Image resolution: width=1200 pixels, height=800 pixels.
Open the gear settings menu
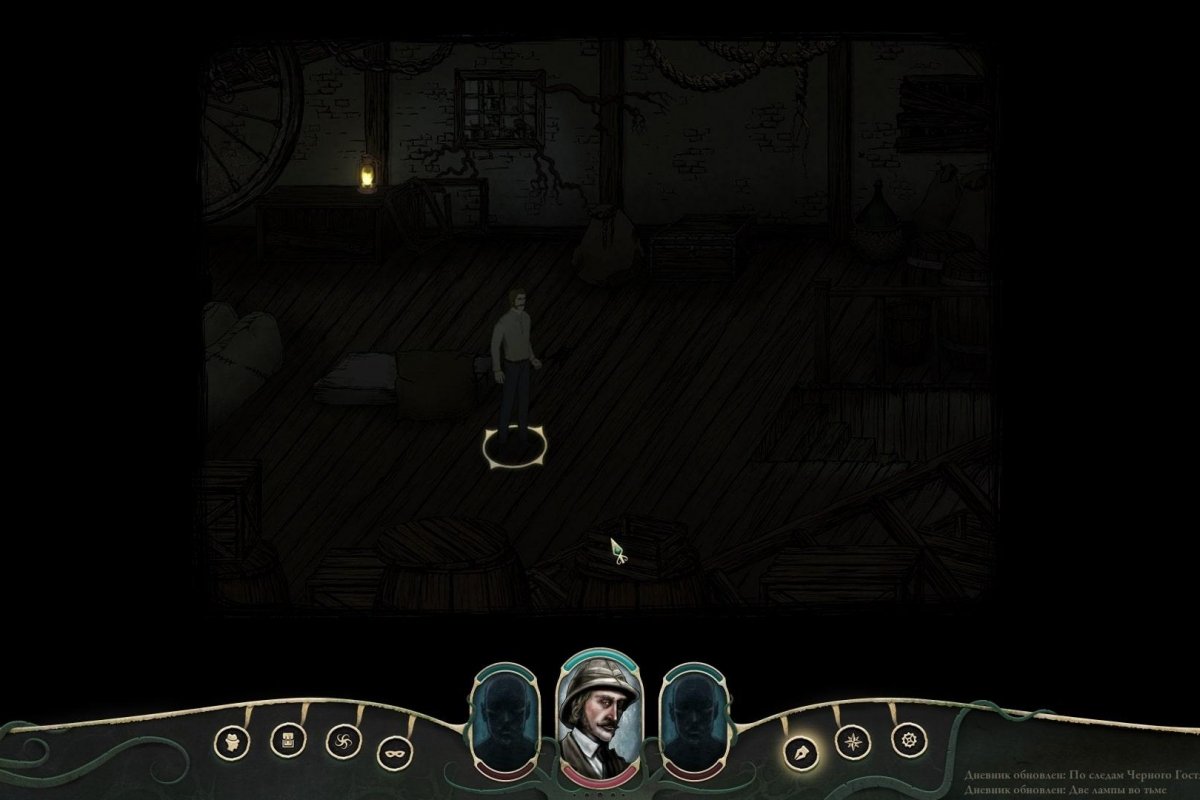pyautogui.click(x=909, y=740)
